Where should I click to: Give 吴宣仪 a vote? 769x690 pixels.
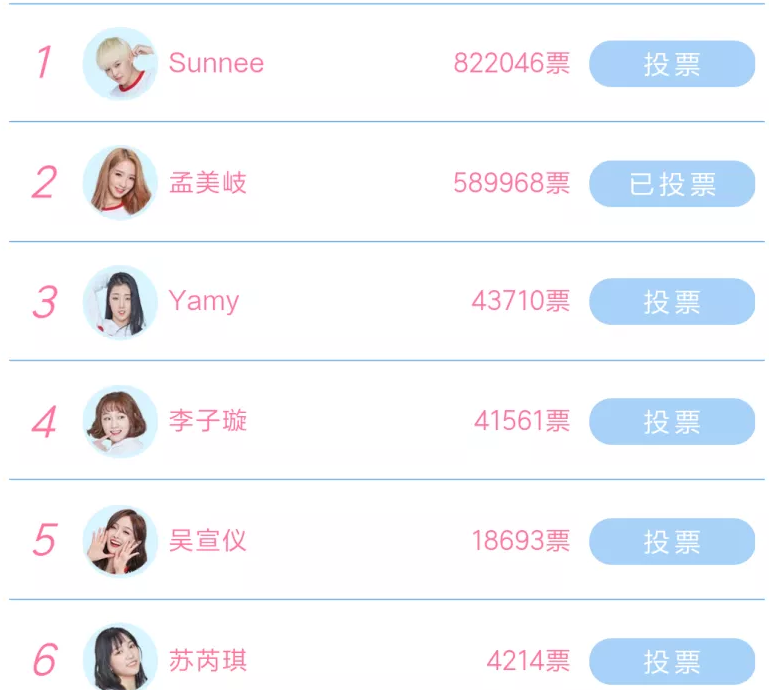point(671,541)
